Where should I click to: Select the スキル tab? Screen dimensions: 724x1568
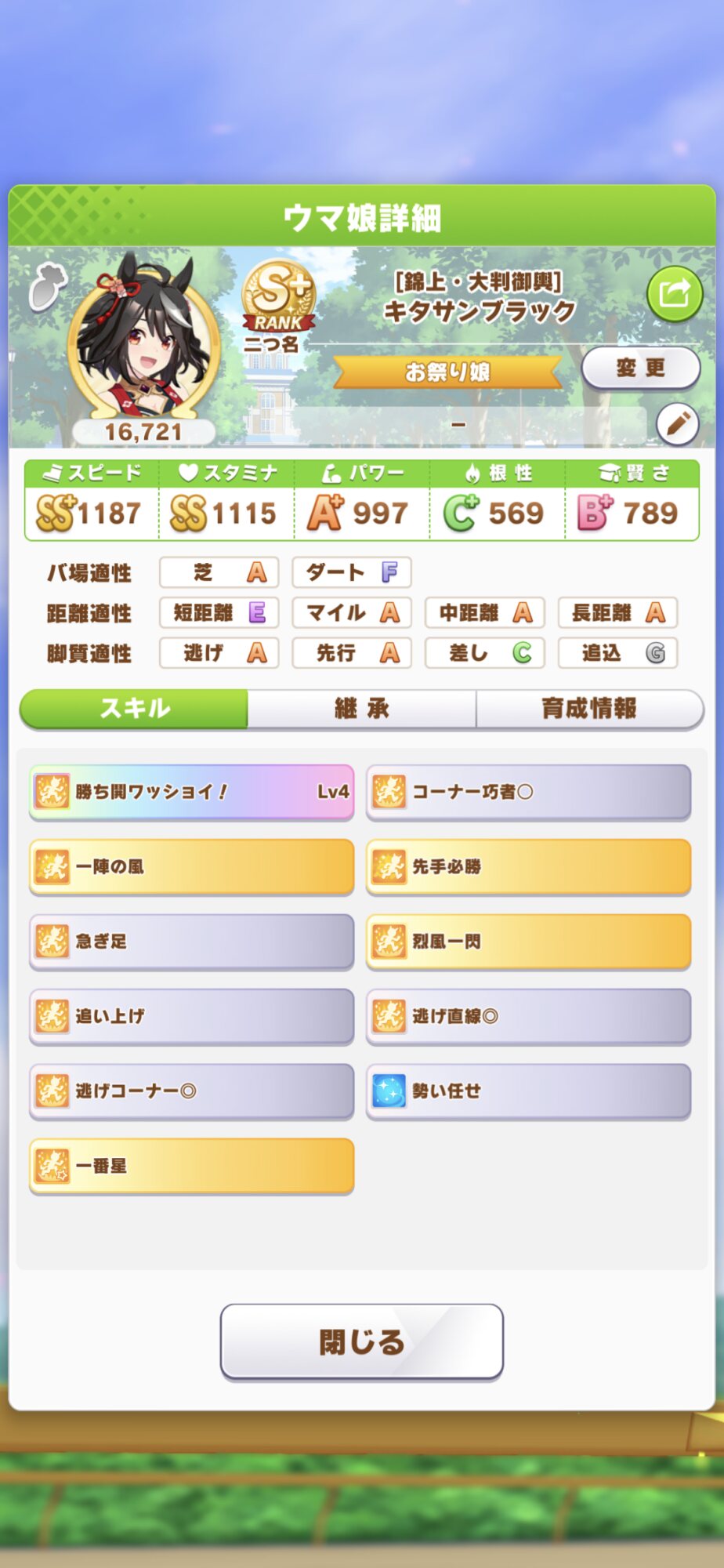pos(134,709)
